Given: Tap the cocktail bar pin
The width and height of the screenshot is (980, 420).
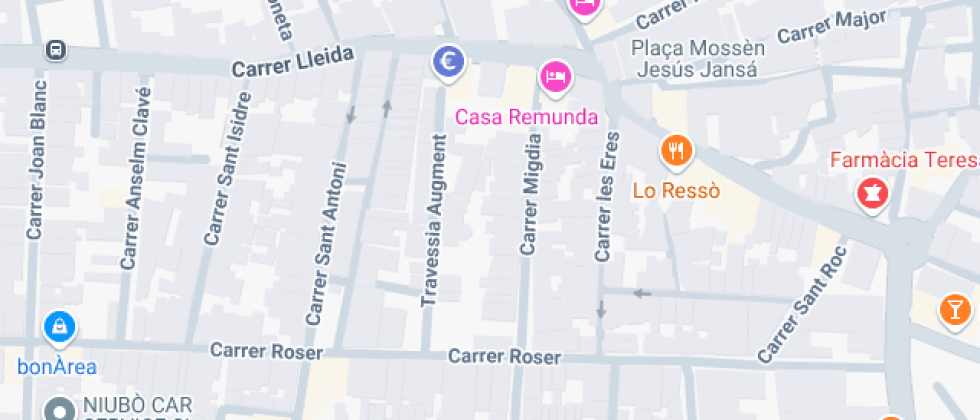Looking at the screenshot, I should pos(954,308).
